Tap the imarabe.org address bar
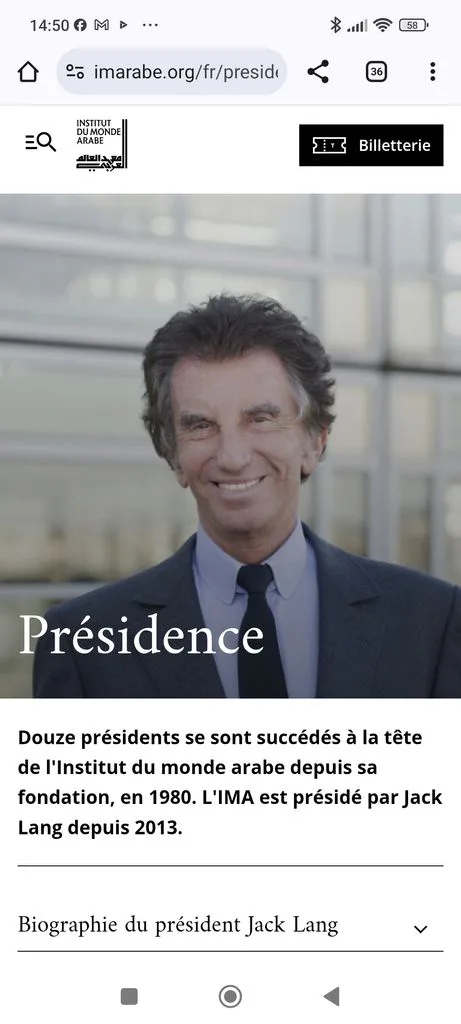Image resolution: width=461 pixels, height=1024 pixels. [x=172, y=72]
